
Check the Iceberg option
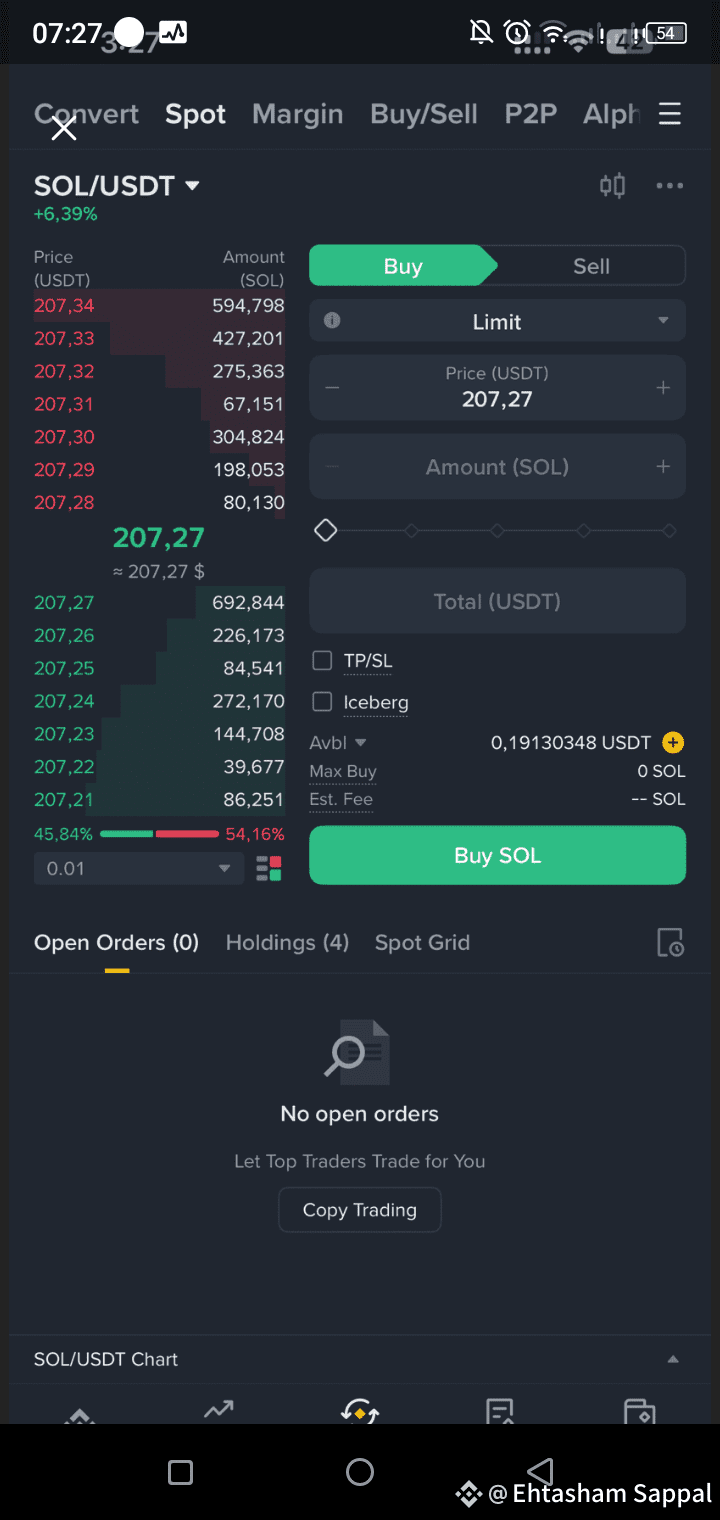(x=322, y=702)
